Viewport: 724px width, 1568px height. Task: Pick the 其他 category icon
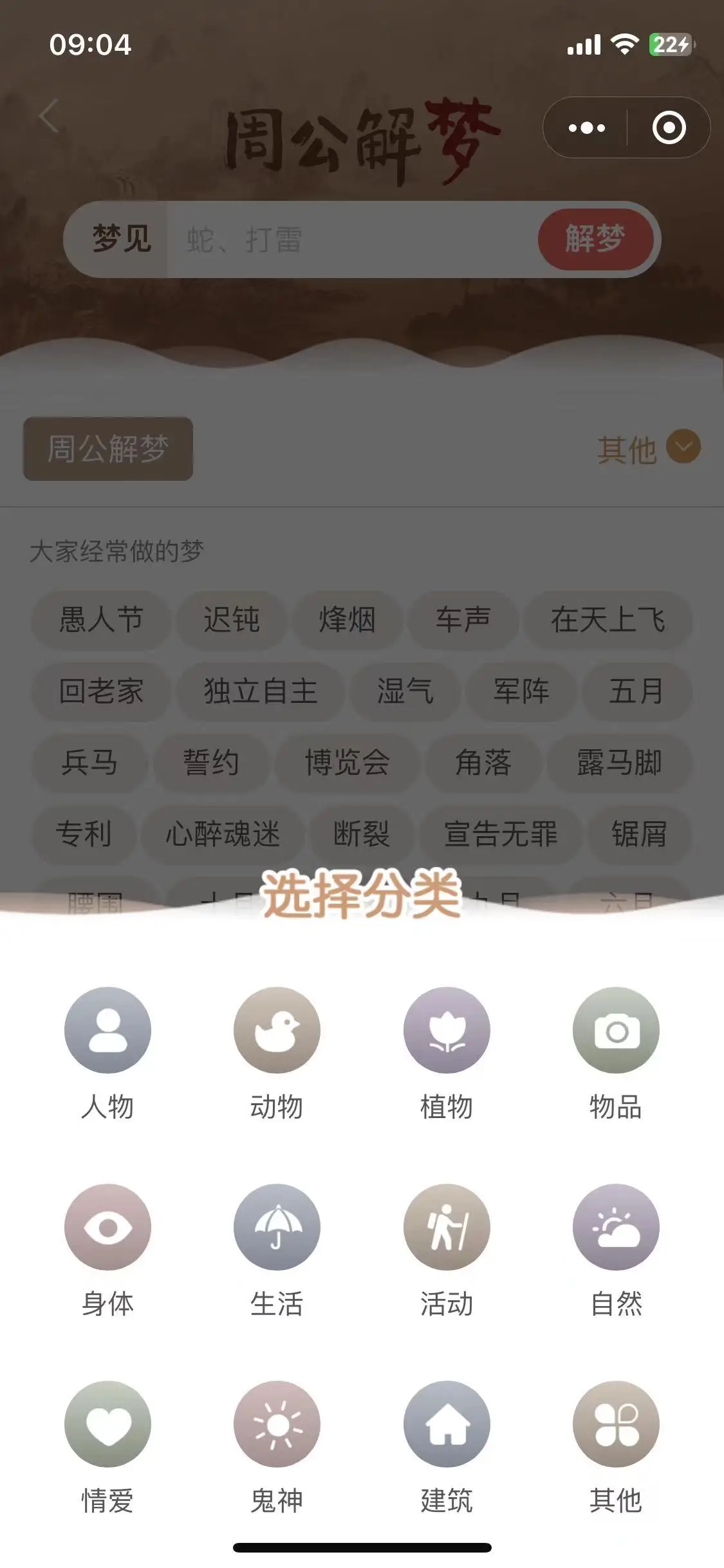pyautogui.click(x=616, y=1424)
